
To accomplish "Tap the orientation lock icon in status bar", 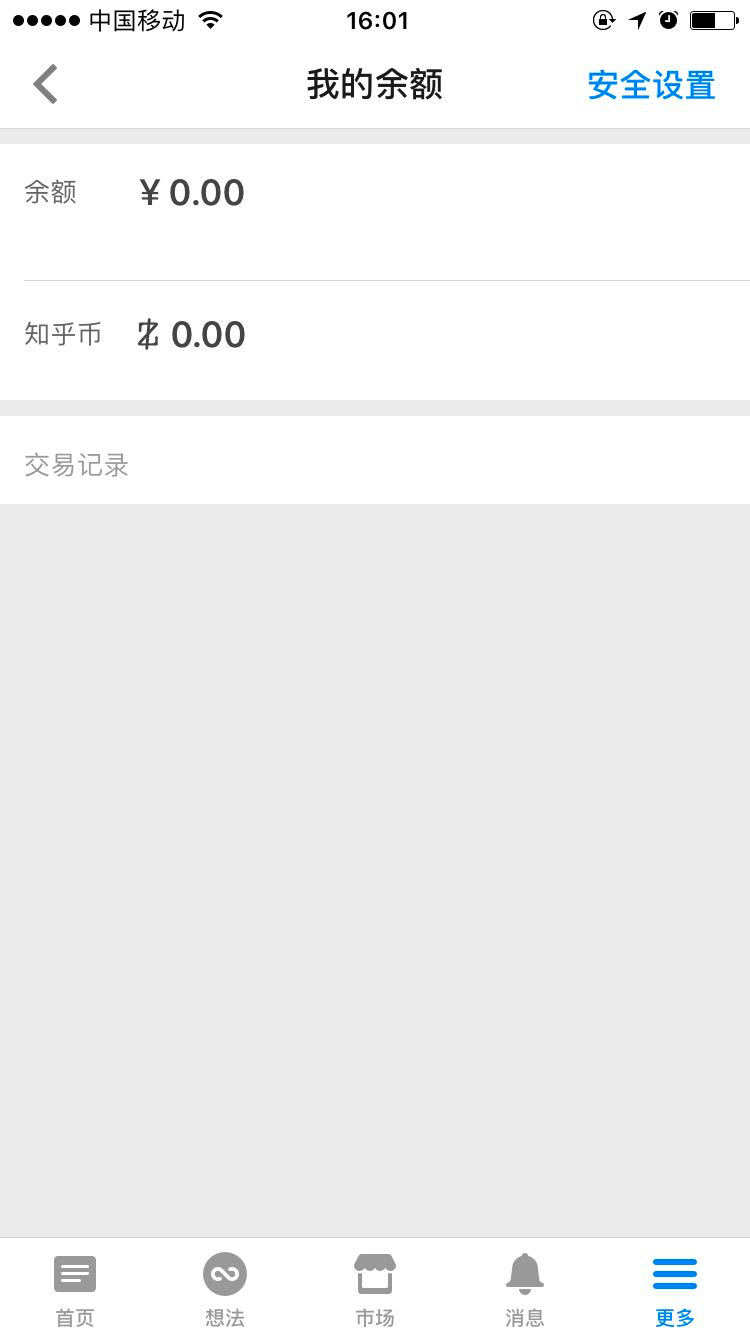I will pos(604,19).
